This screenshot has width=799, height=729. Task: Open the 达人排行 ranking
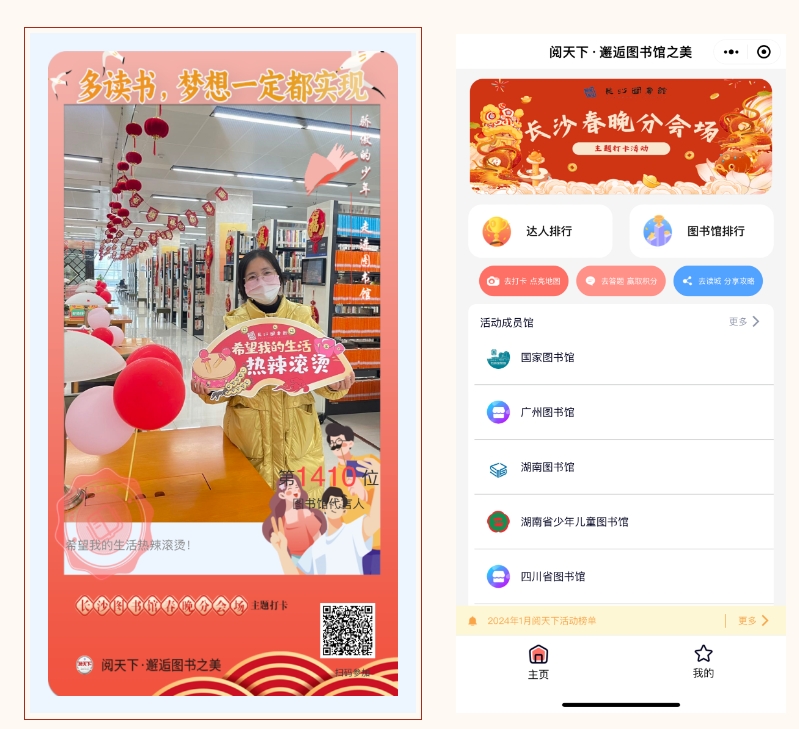click(x=540, y=231)
